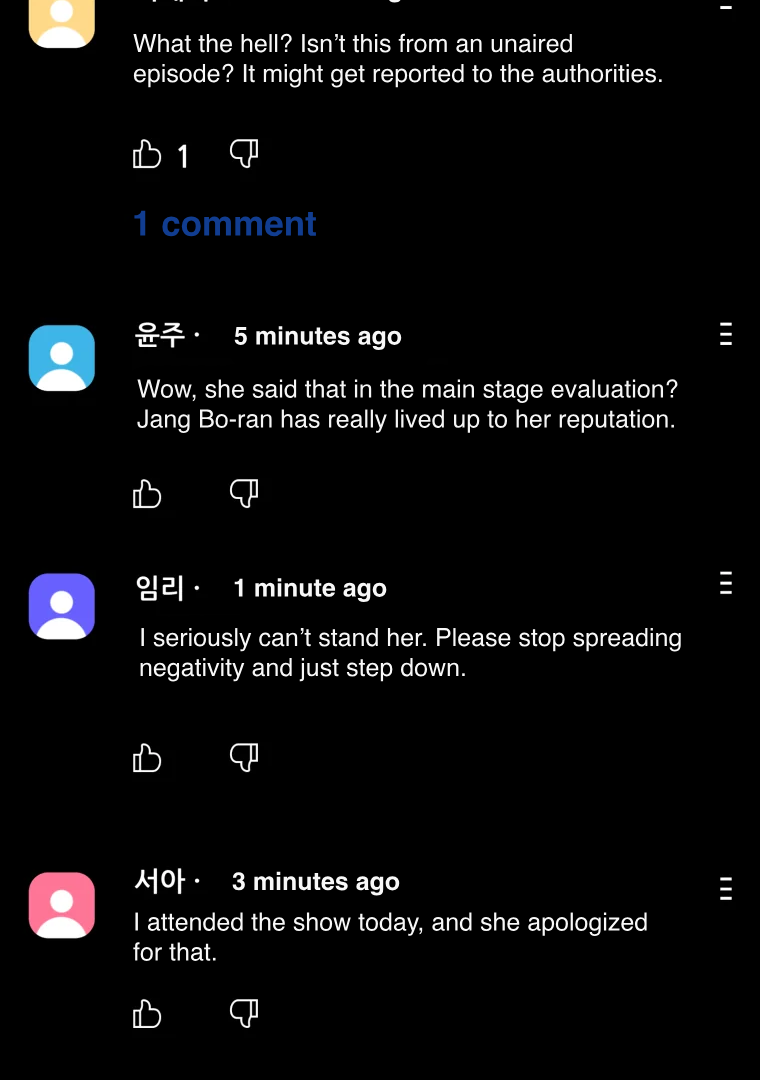
Task: Open the options menu on 윤주's comment
Action: (726, 335)
